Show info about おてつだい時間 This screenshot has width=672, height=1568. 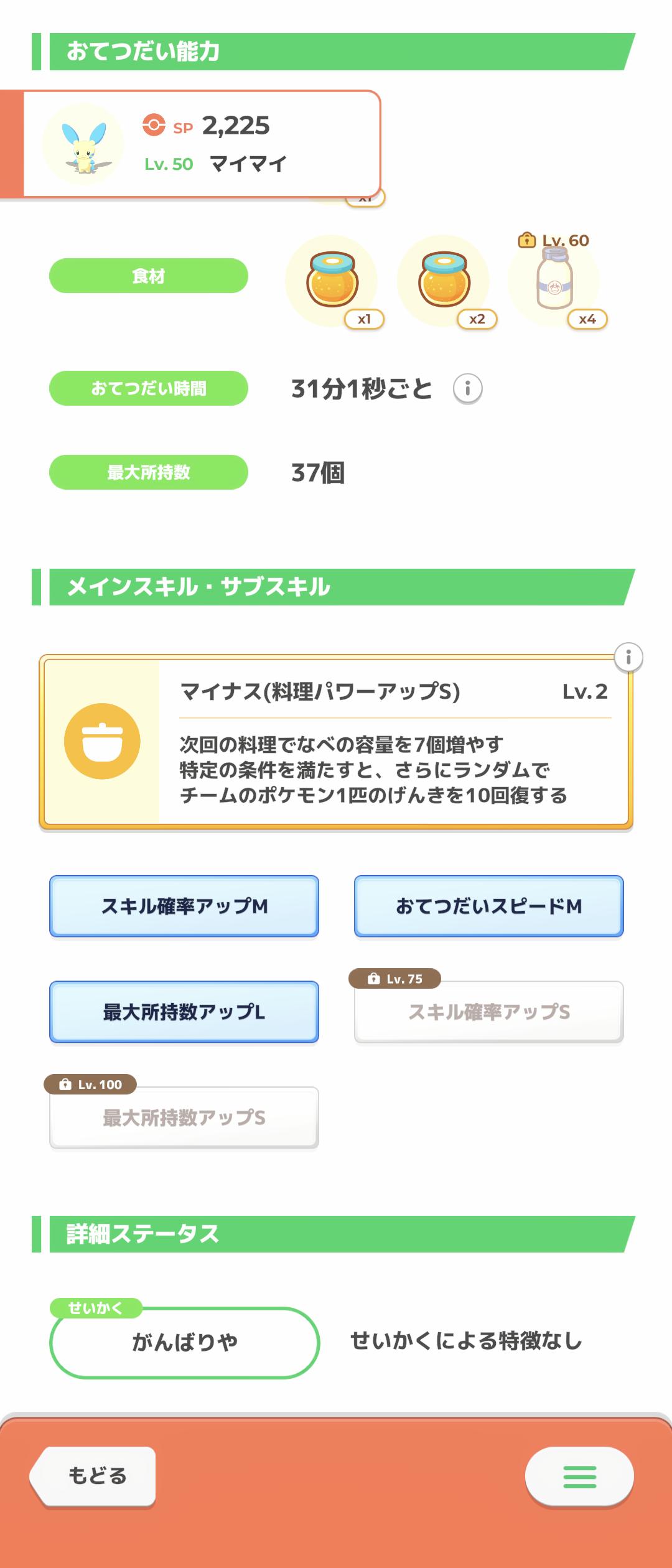[x=467, y=389]
